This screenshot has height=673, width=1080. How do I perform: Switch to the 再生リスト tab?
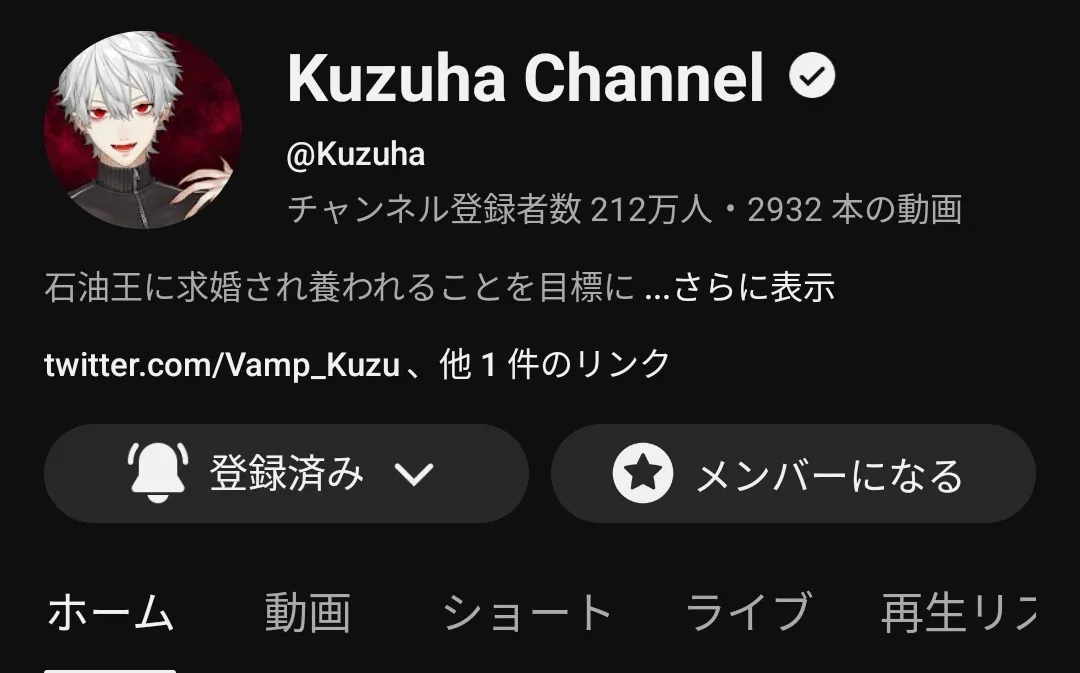click(957, 612)
